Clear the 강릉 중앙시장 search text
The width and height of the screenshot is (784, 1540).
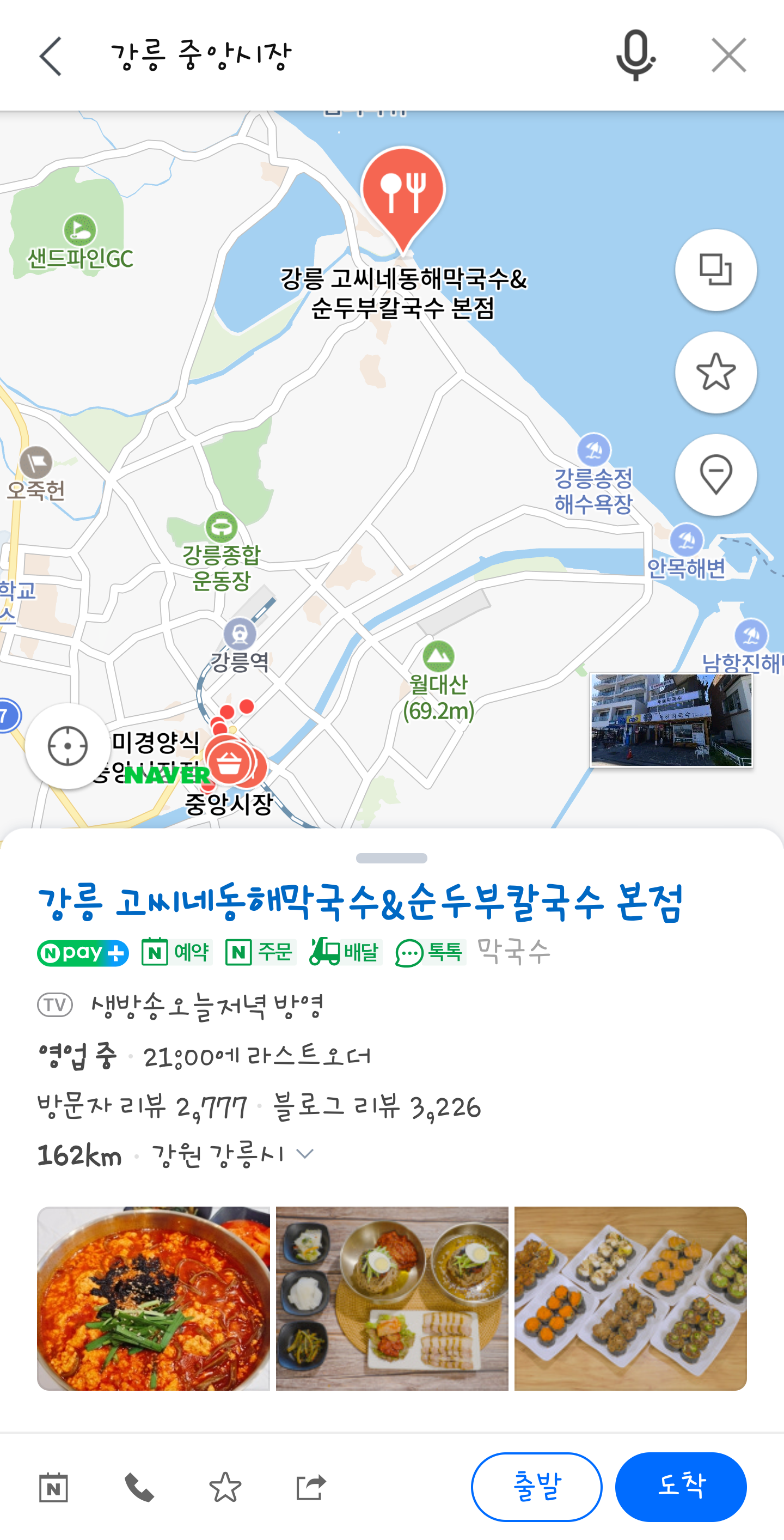point(729,55)
